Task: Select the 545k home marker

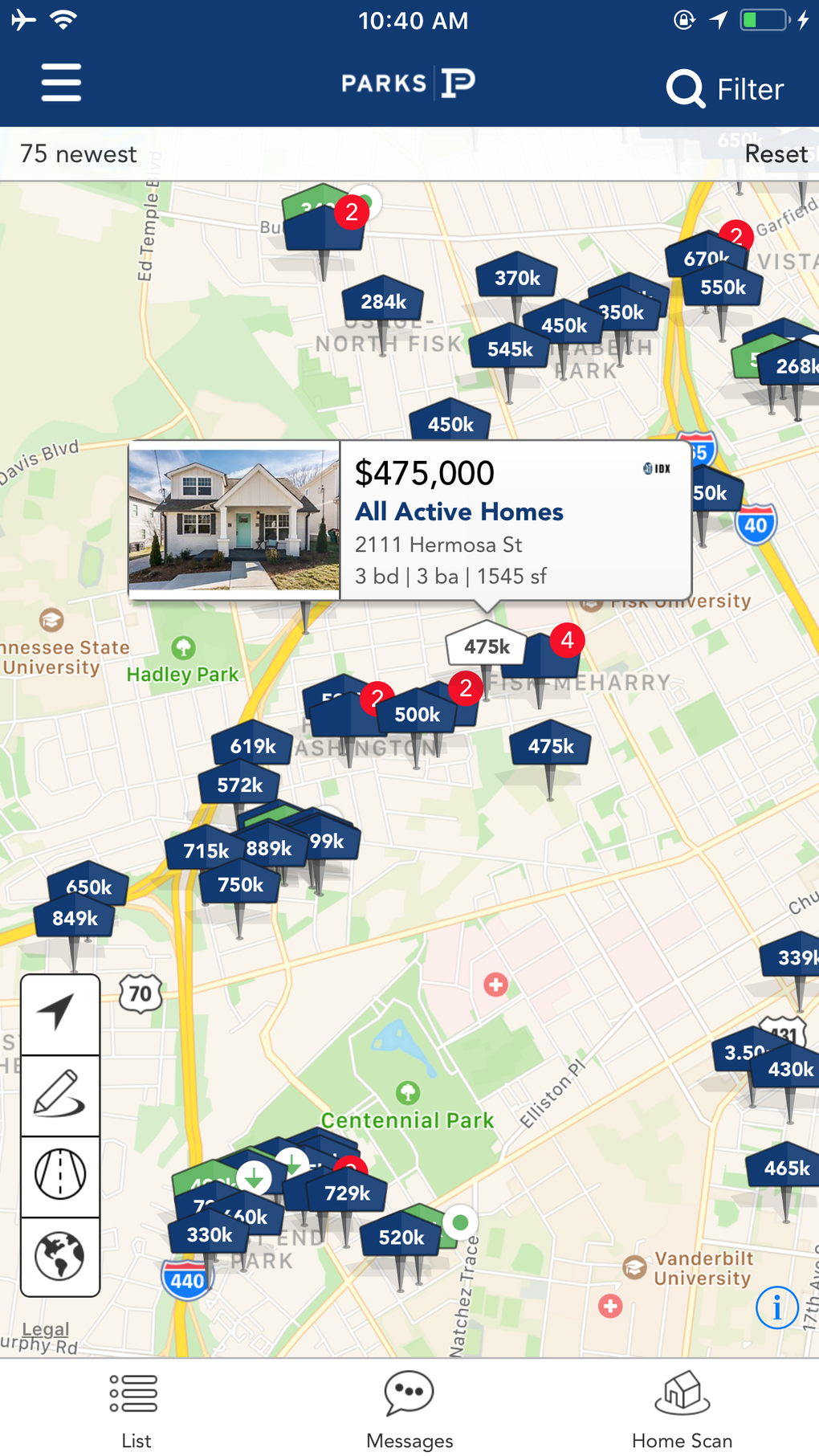Action: click(x=510, y=349)
